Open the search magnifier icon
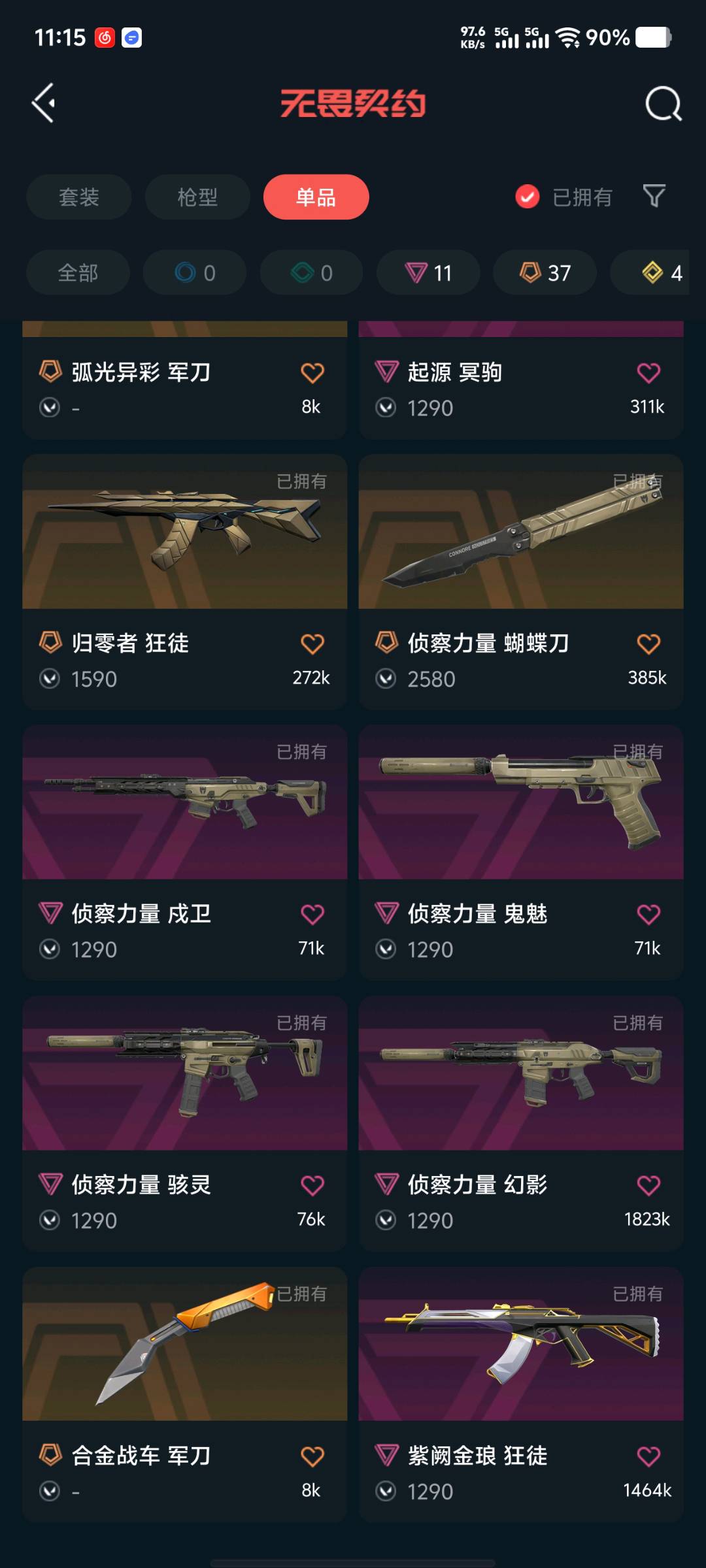The height and width of the screenshot is (1568, 706). (x=663, y=104)
